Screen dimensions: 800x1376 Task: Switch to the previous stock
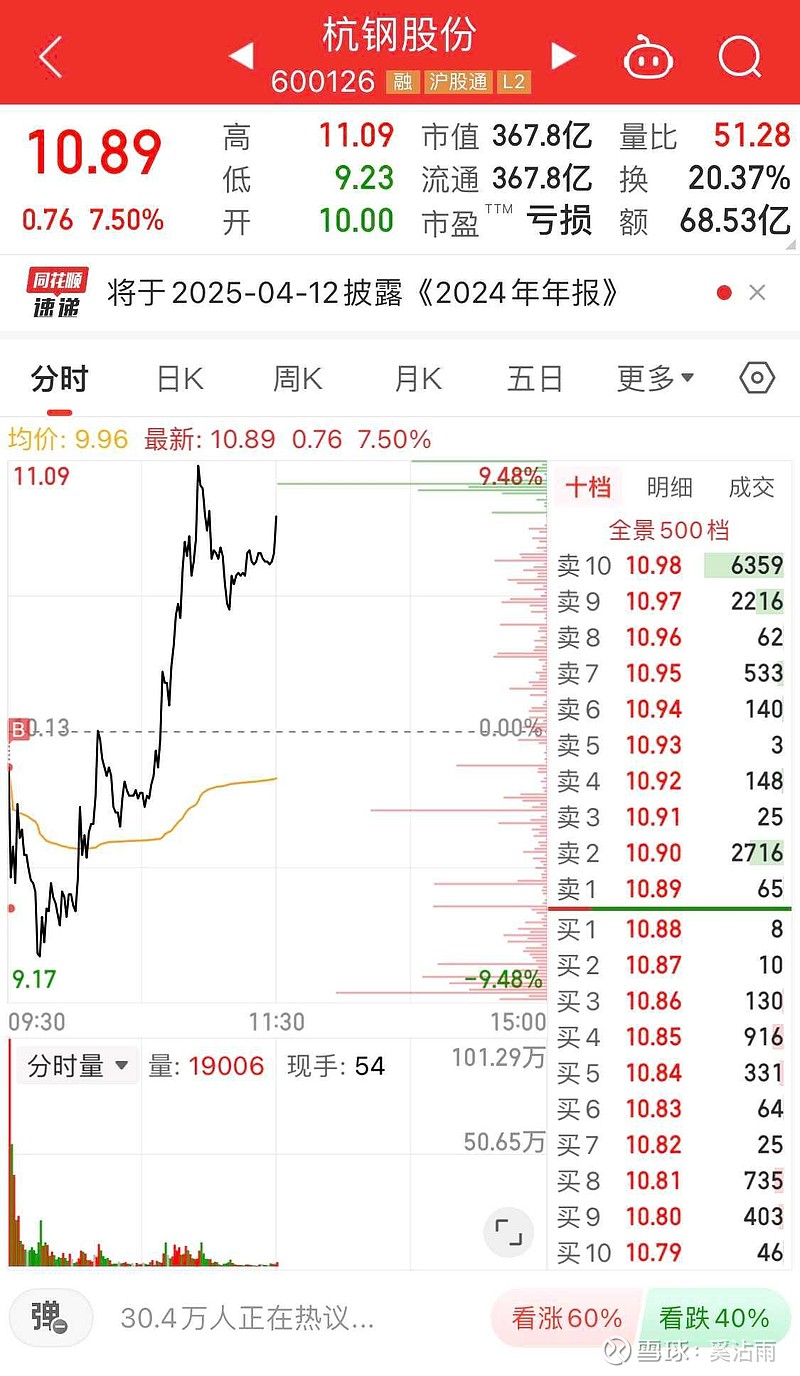[241, 56]
